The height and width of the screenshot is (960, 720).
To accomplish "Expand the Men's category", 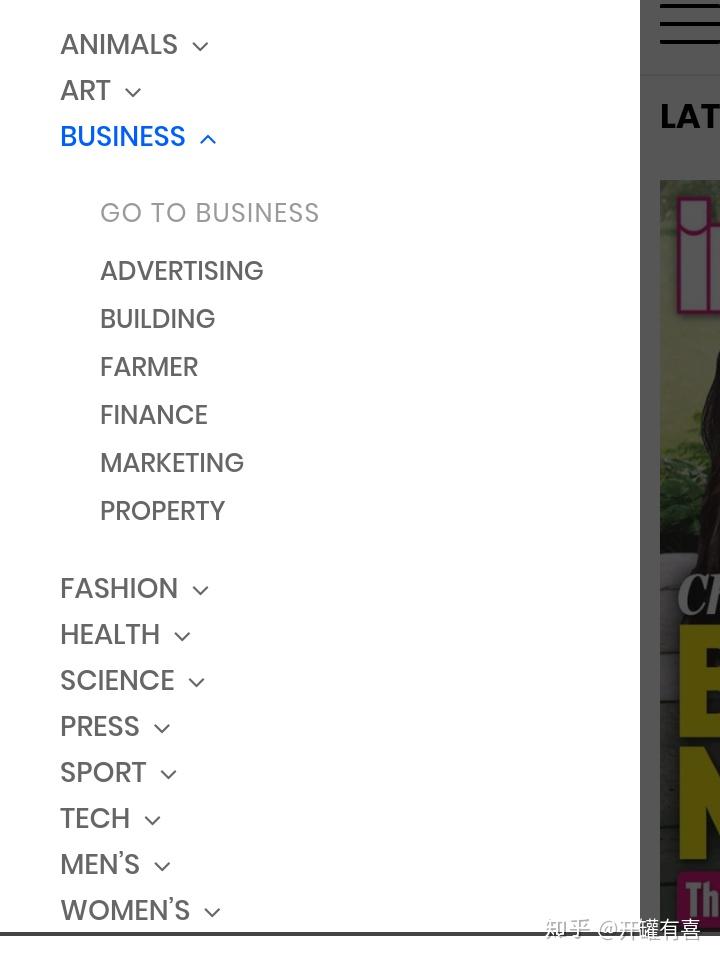I will [163, 866].
